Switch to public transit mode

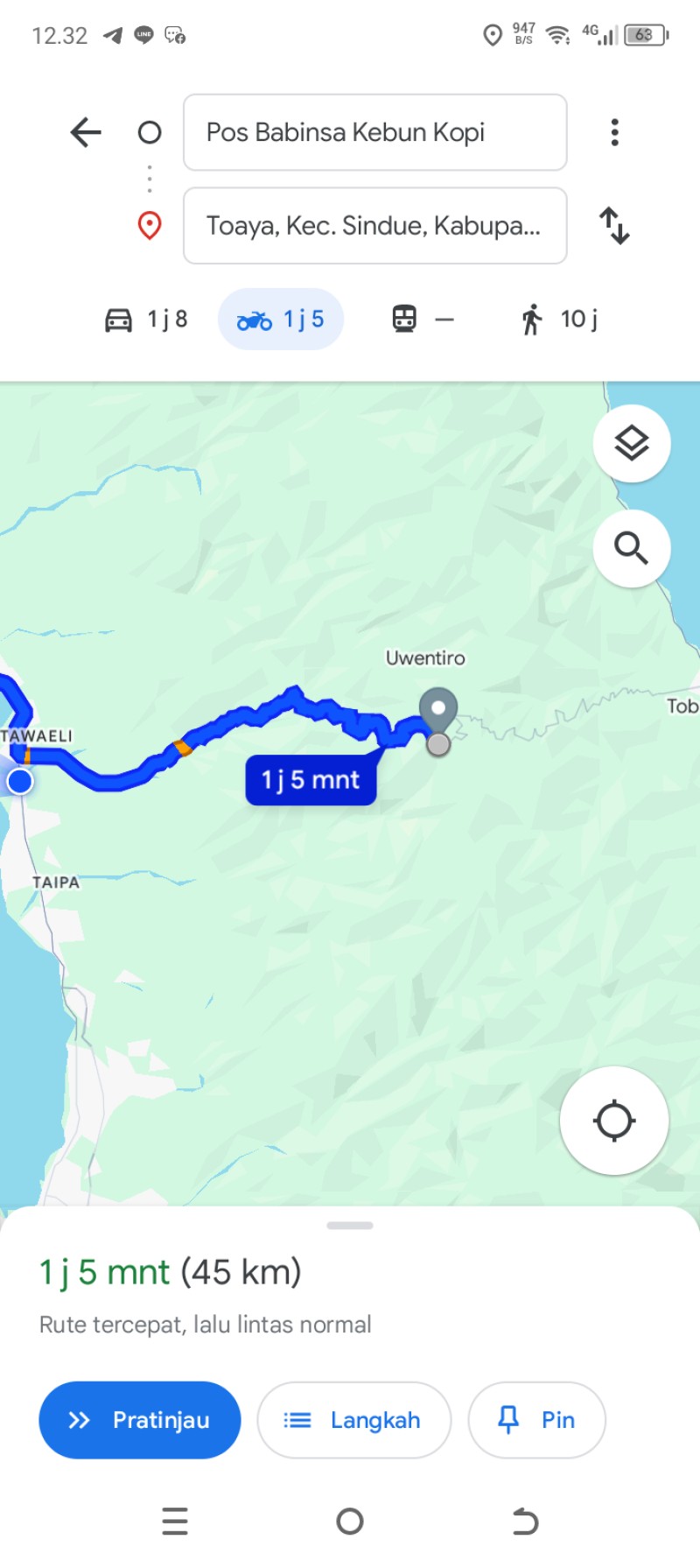(423, 320)
